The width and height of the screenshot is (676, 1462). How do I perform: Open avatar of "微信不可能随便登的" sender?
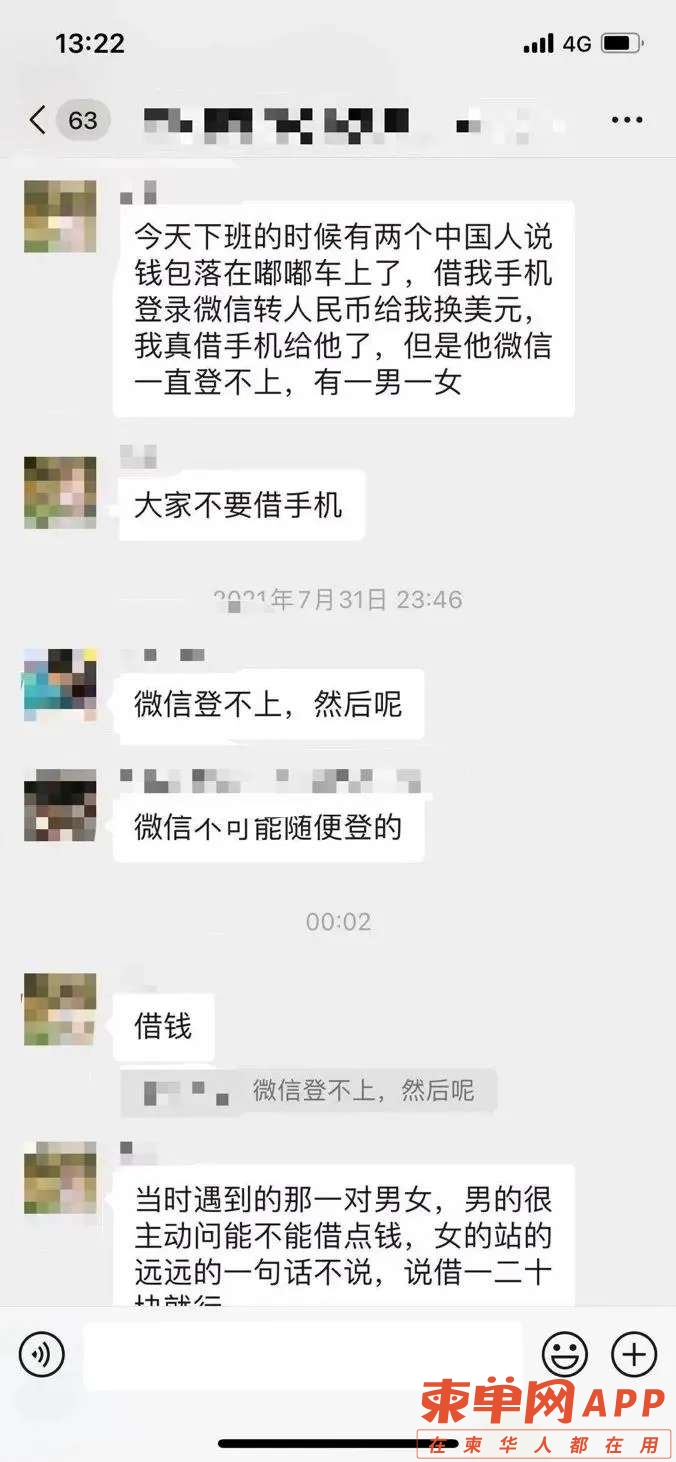60,806
